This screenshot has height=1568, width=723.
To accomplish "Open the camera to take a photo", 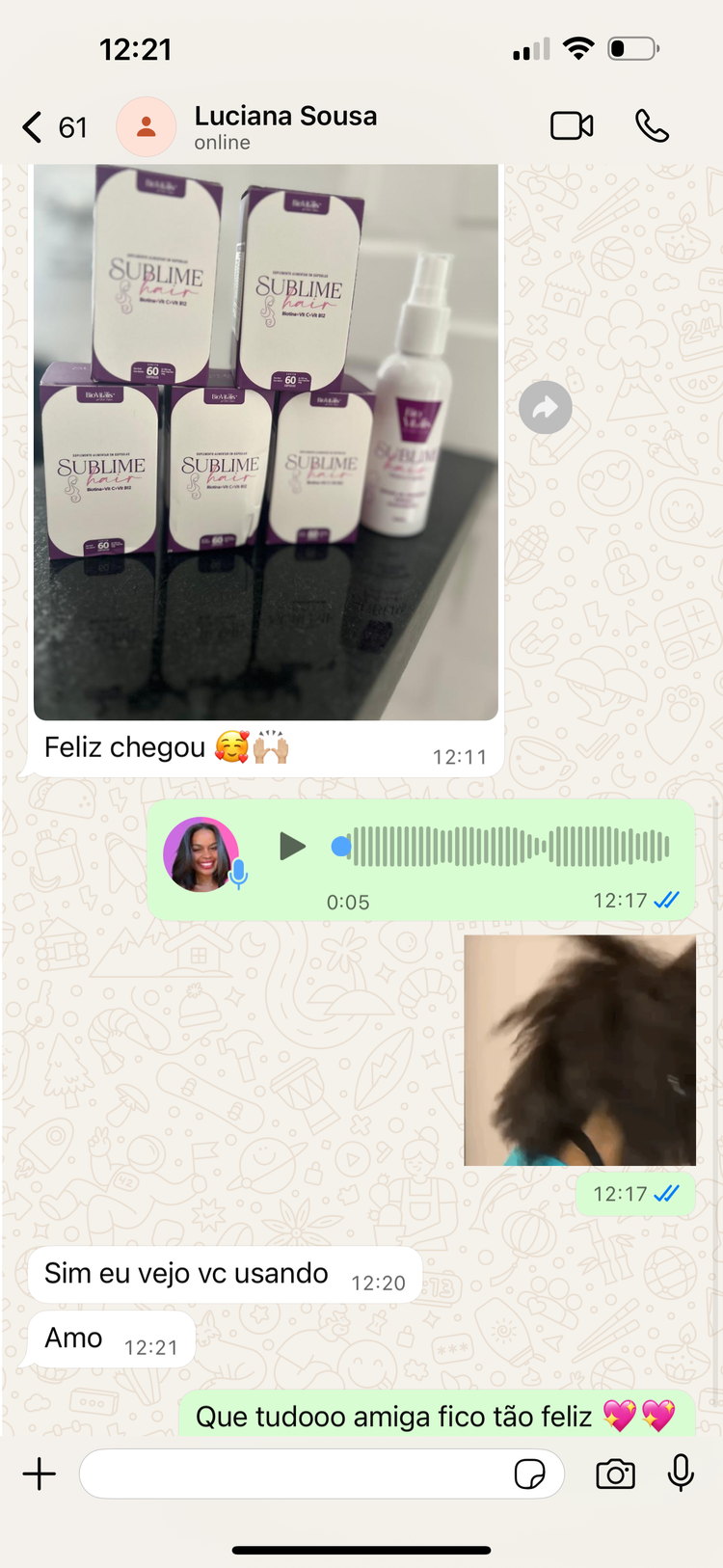I will [x=615, y=1473].
